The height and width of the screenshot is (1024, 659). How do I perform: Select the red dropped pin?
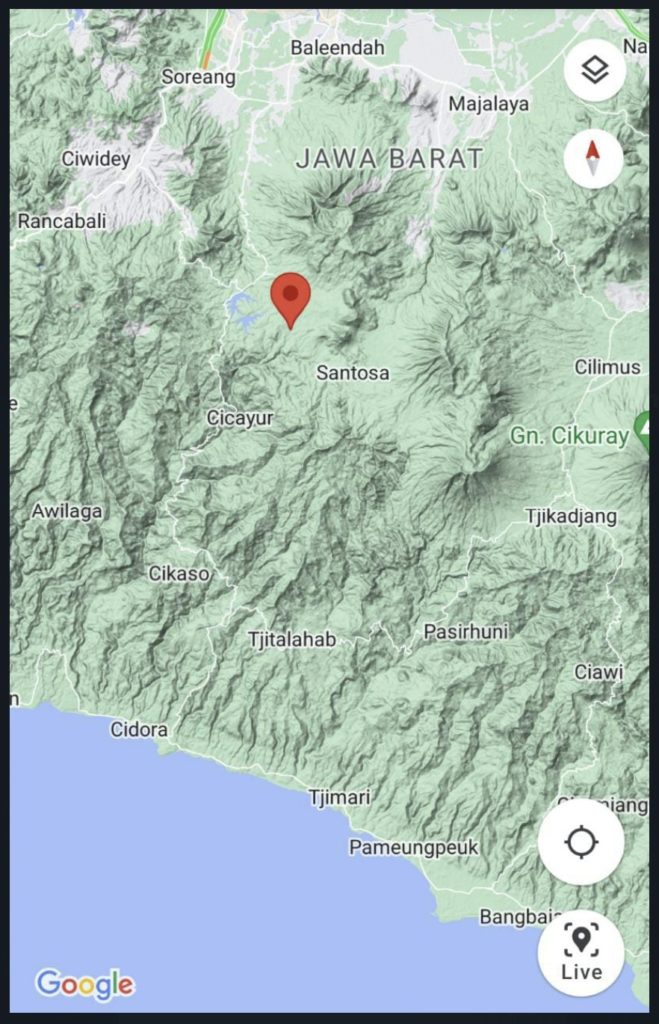tap(291, 297)
